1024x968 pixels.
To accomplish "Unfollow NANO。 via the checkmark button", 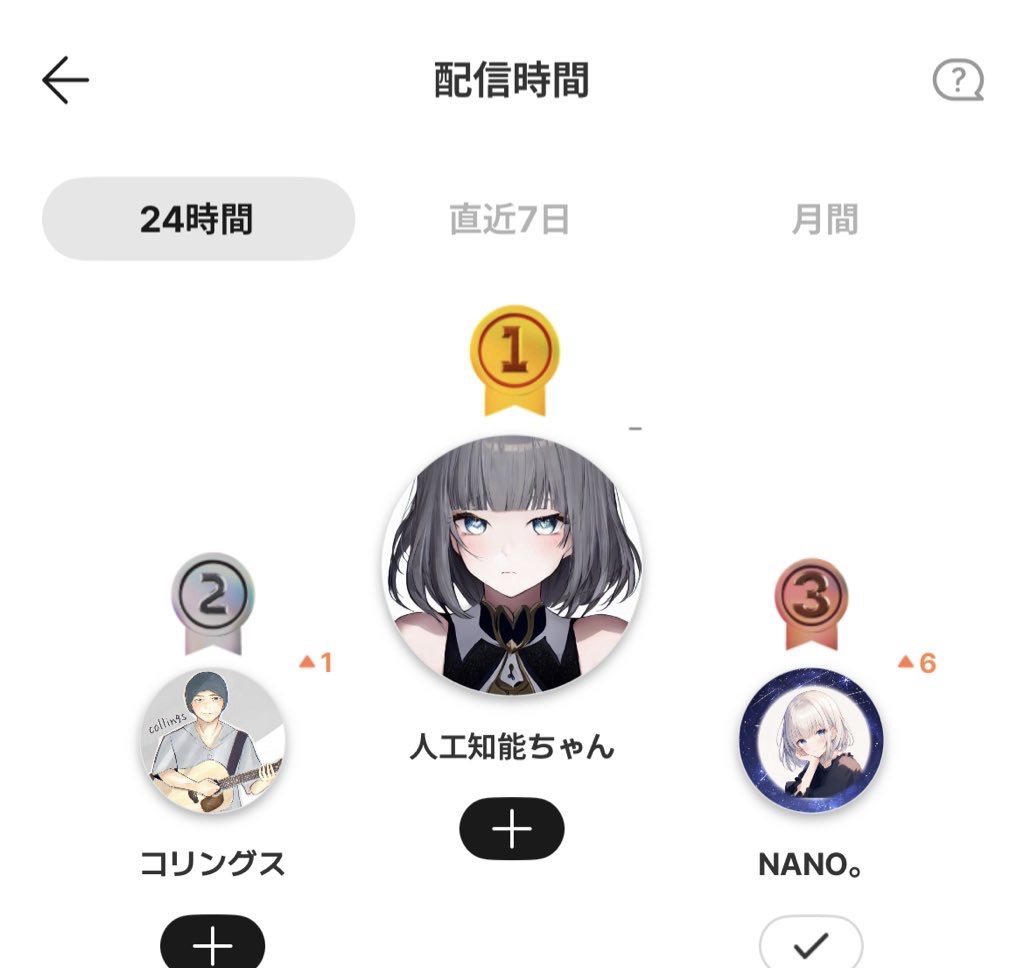I will [x=811, y=943].
